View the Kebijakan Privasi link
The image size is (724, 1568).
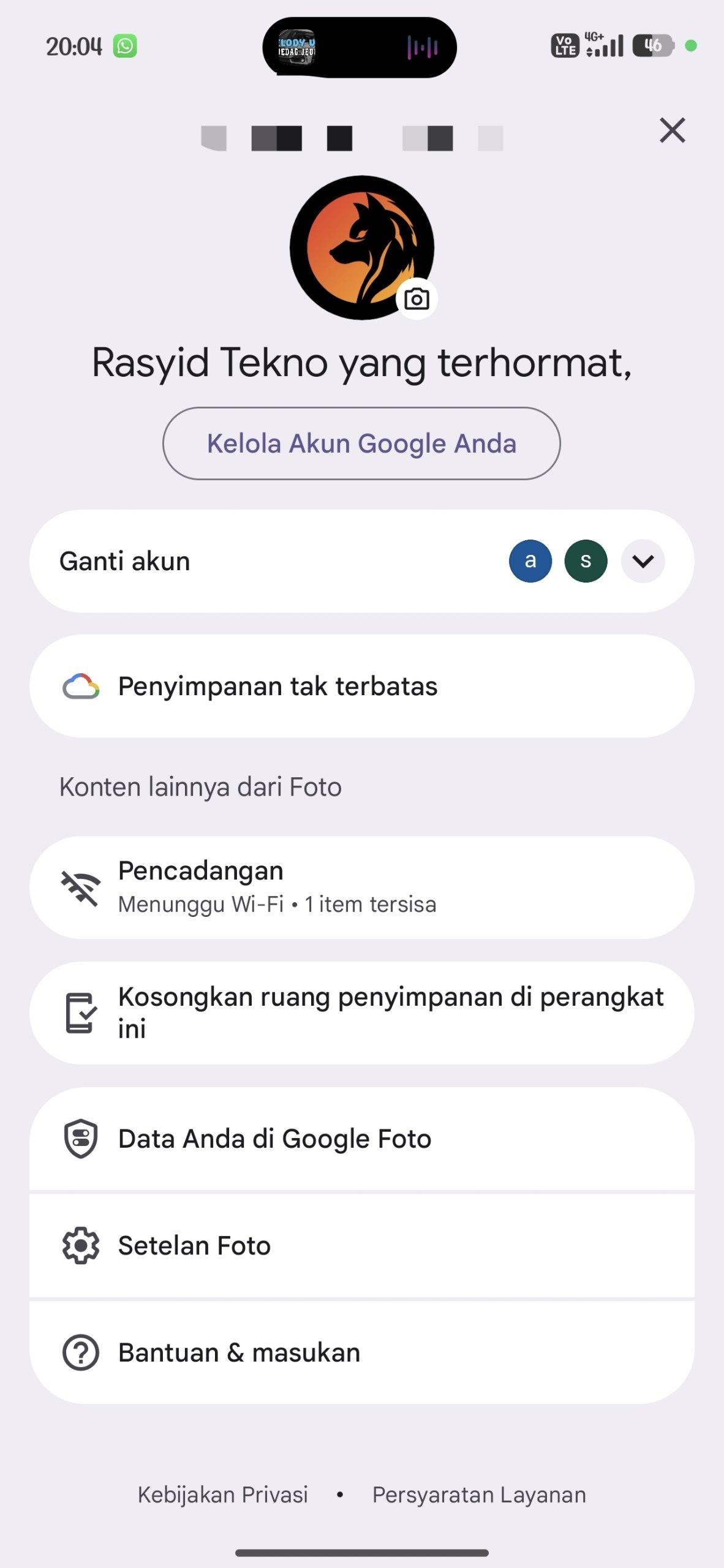223,1494
